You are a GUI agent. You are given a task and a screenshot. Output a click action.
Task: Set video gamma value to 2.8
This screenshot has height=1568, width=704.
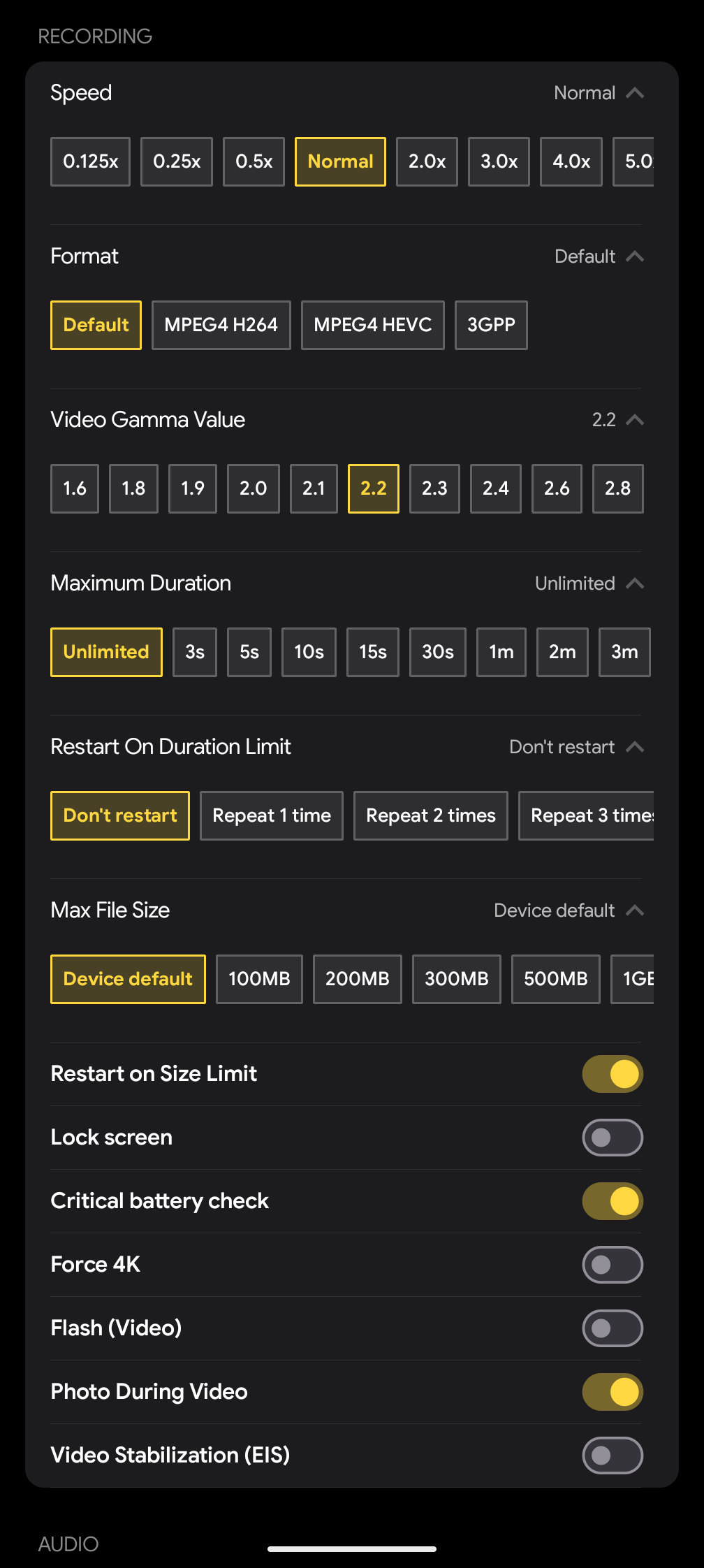pyautogui.click(x=617, y=488)
